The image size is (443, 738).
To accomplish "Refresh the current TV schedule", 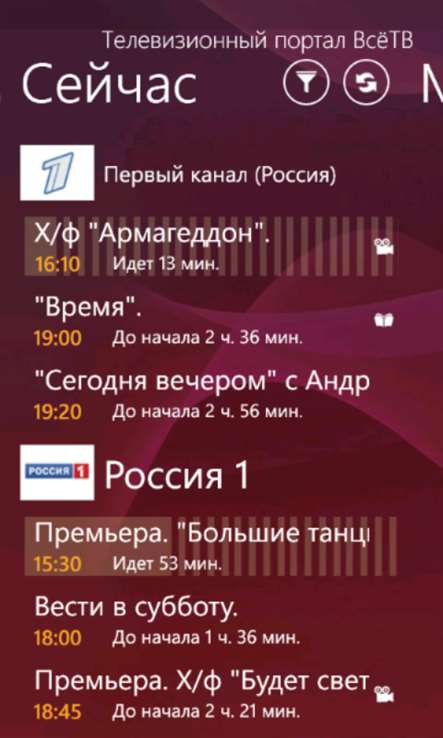I will coord(366,82).
